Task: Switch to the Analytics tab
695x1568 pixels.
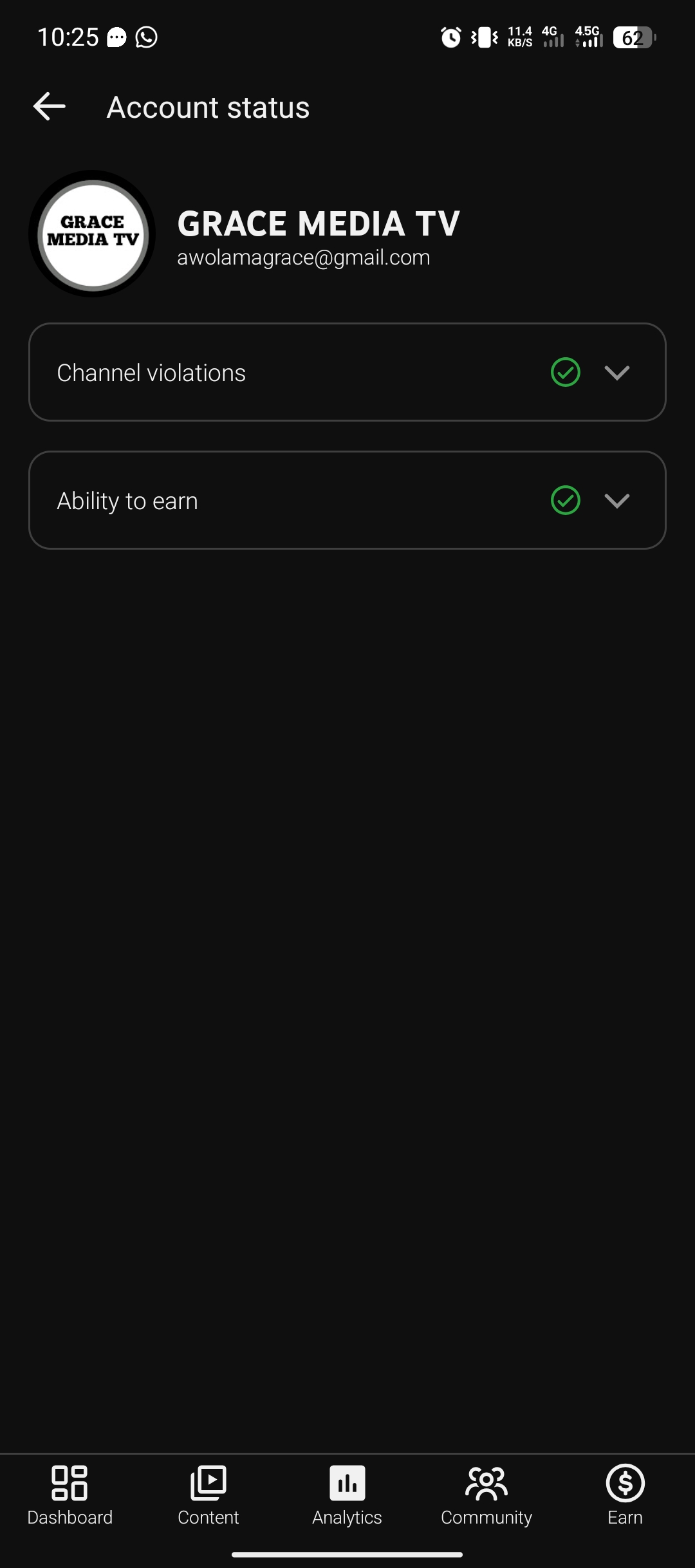Action: (347, 1496)
